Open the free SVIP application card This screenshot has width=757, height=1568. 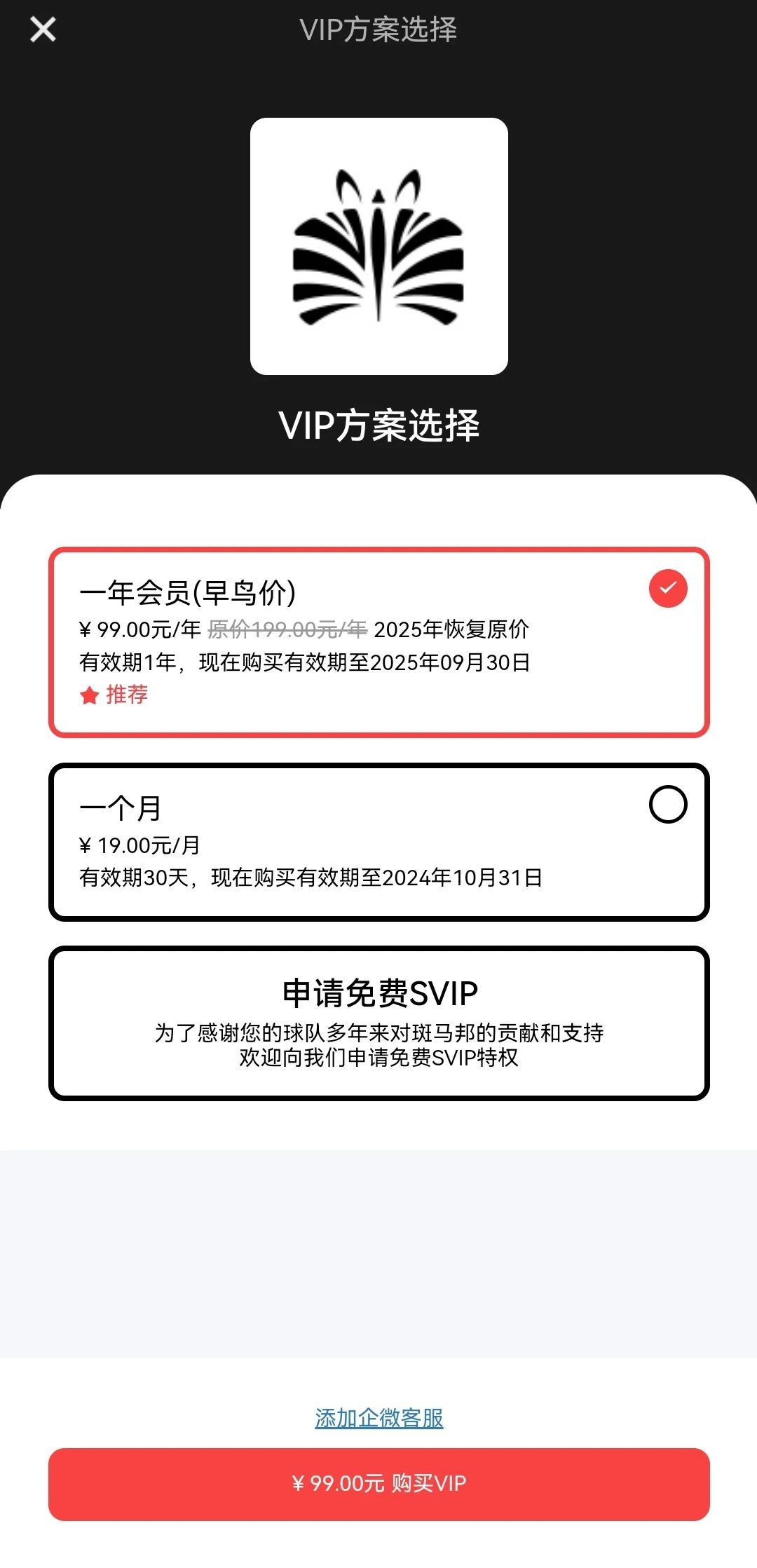(x=378, y=1023)
